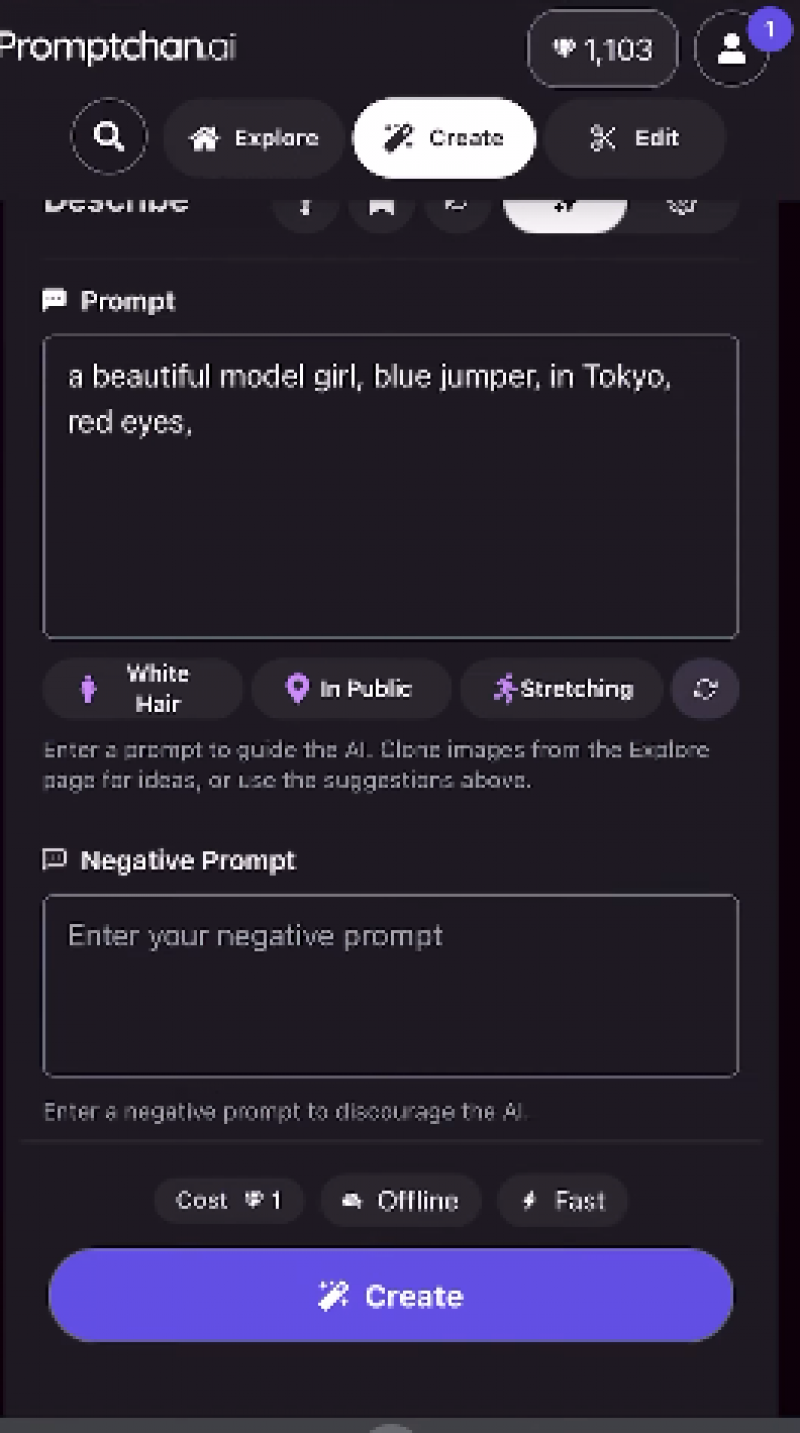
Task: Click the Prompt speech bubble icon
Action: pyautogui.click(x=53, y=299)
